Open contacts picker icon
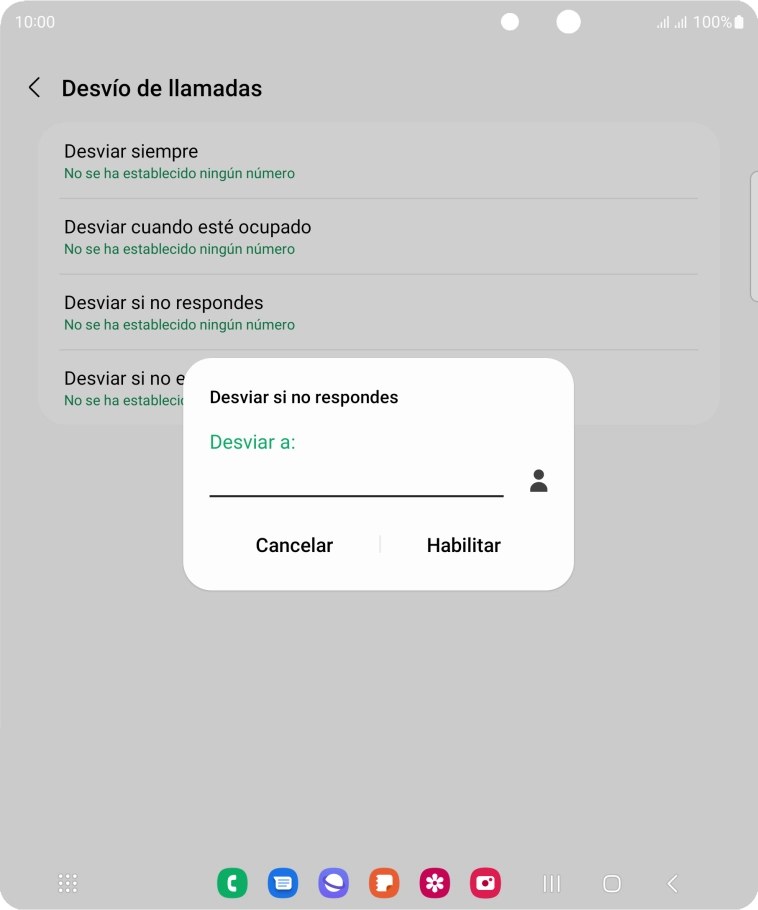This screenshot has height=910, width=758. tap(538, 481)
